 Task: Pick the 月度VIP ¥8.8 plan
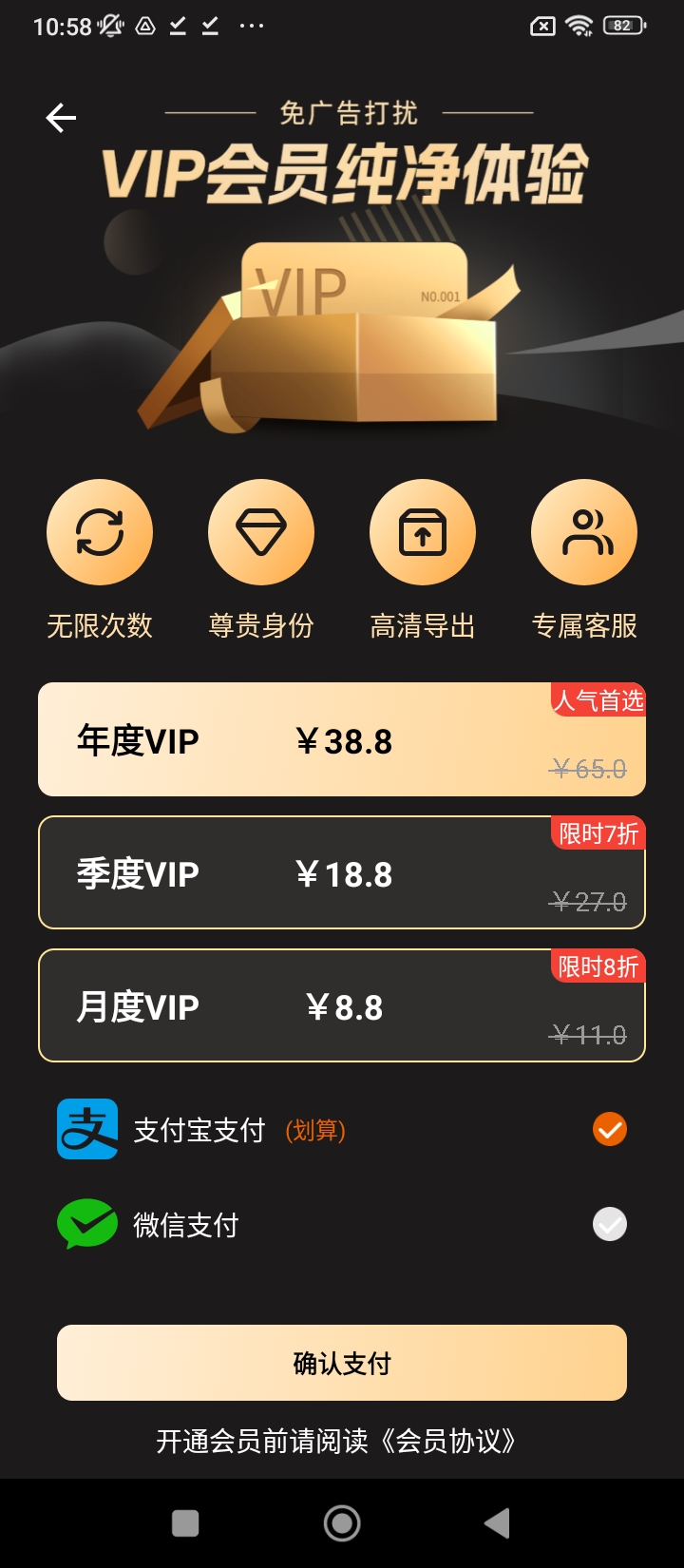(342, 1005)
